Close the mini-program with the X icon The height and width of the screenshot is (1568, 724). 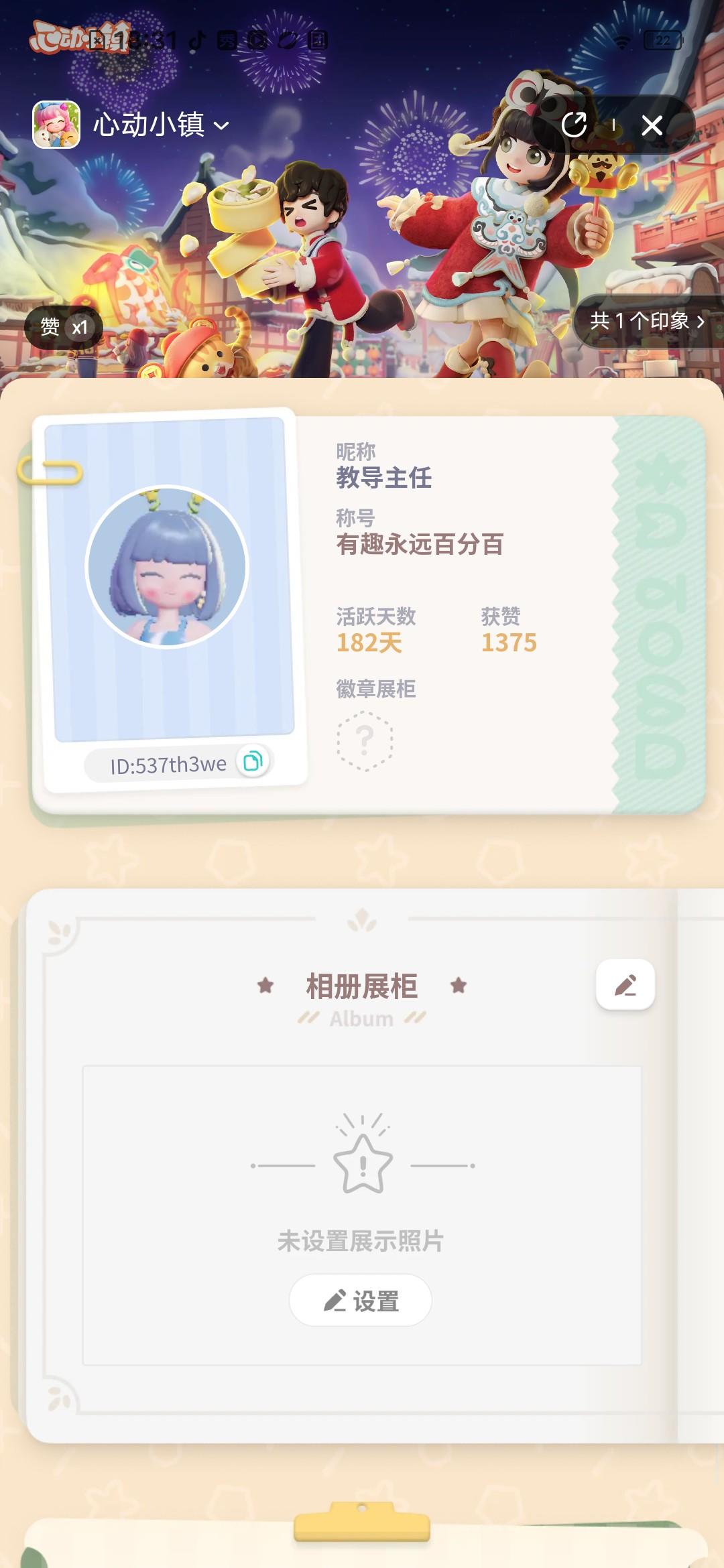(651, 124)
